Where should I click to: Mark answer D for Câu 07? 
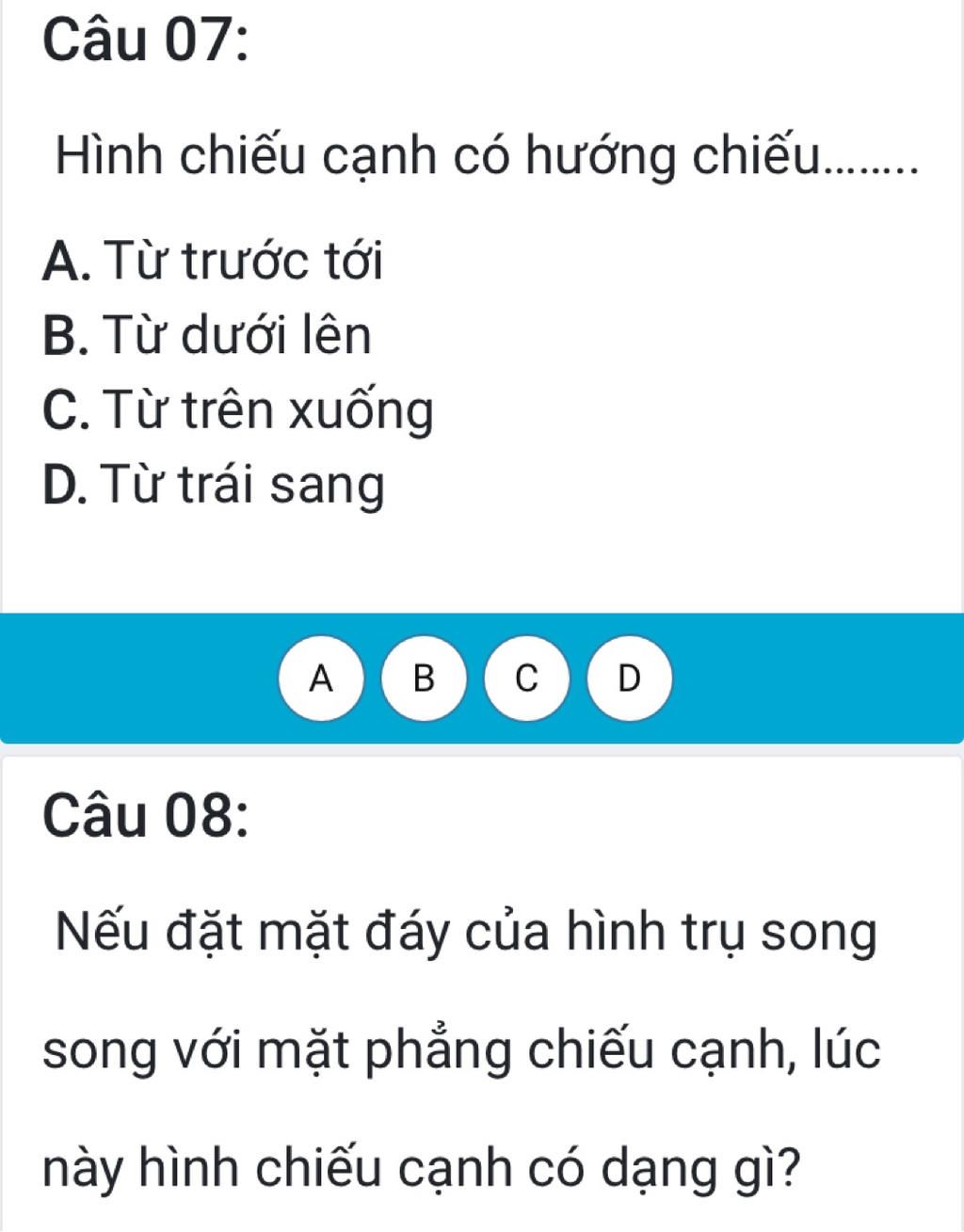coord(630,678)
